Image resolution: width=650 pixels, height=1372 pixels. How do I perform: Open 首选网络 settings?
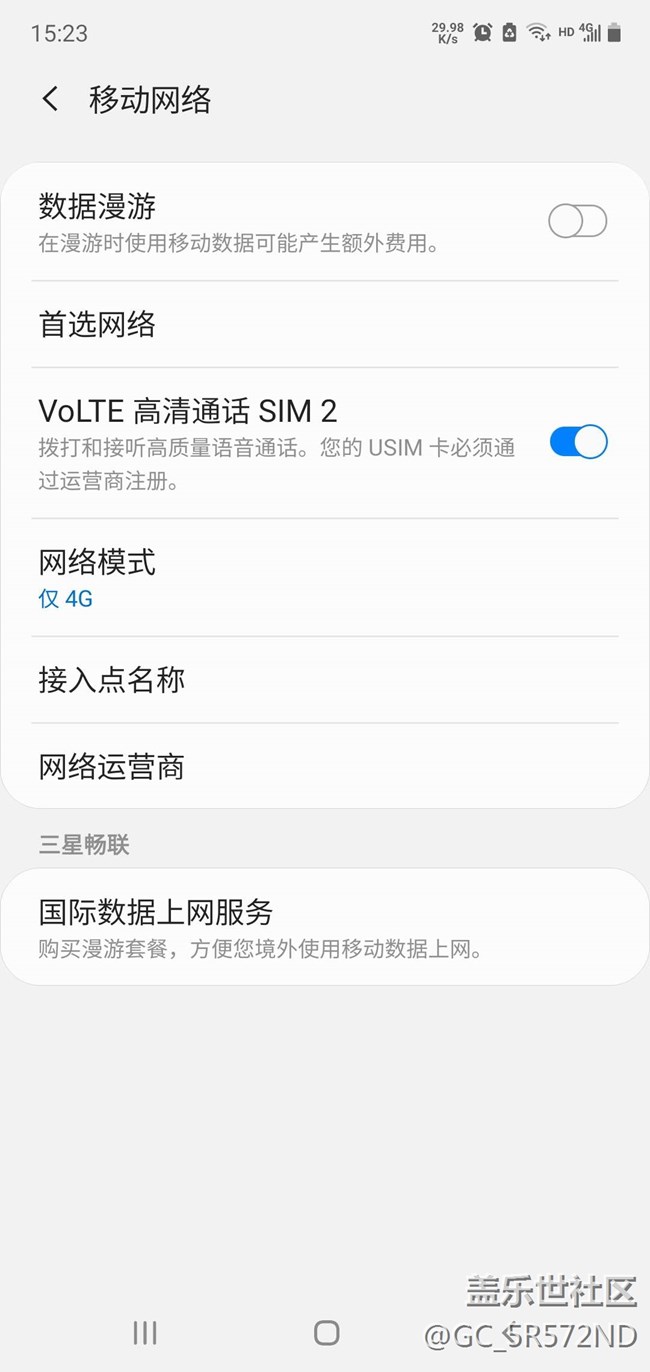tap(324, 324)
